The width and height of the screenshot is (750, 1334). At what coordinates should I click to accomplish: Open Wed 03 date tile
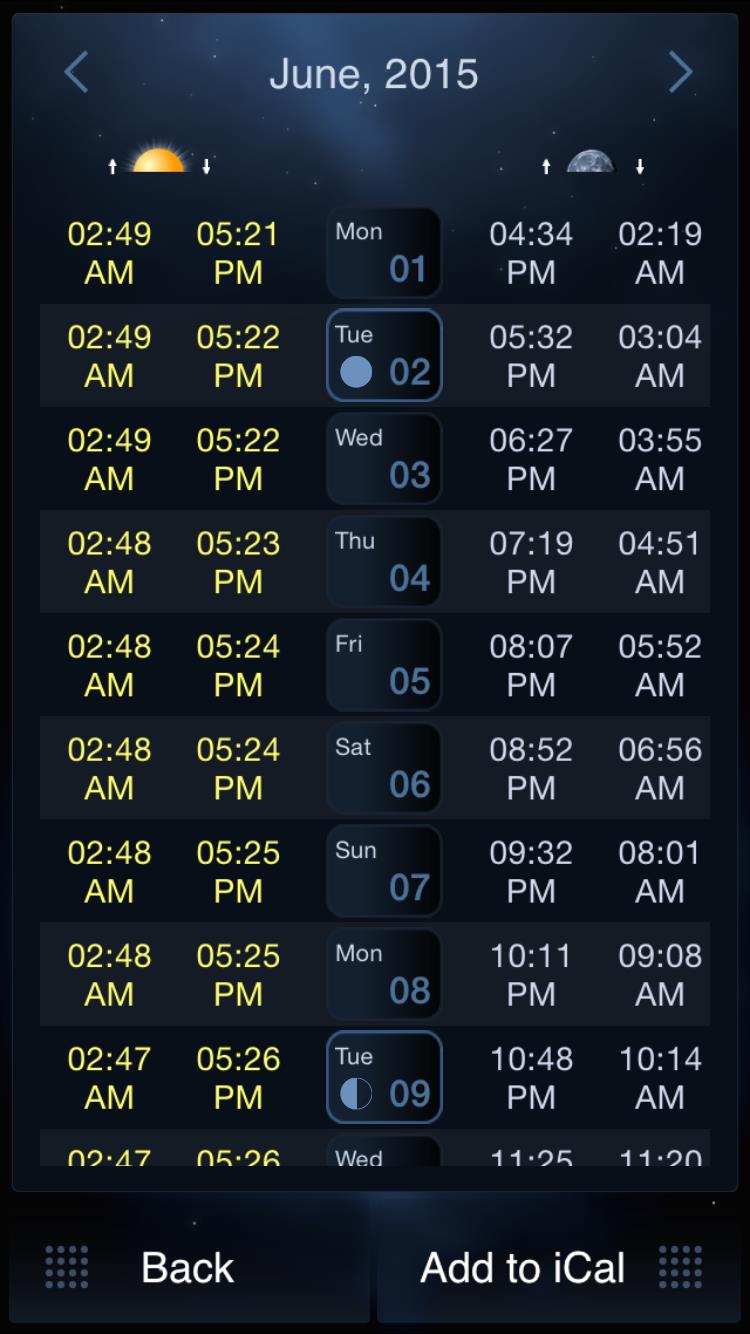(x=384, y=459)
